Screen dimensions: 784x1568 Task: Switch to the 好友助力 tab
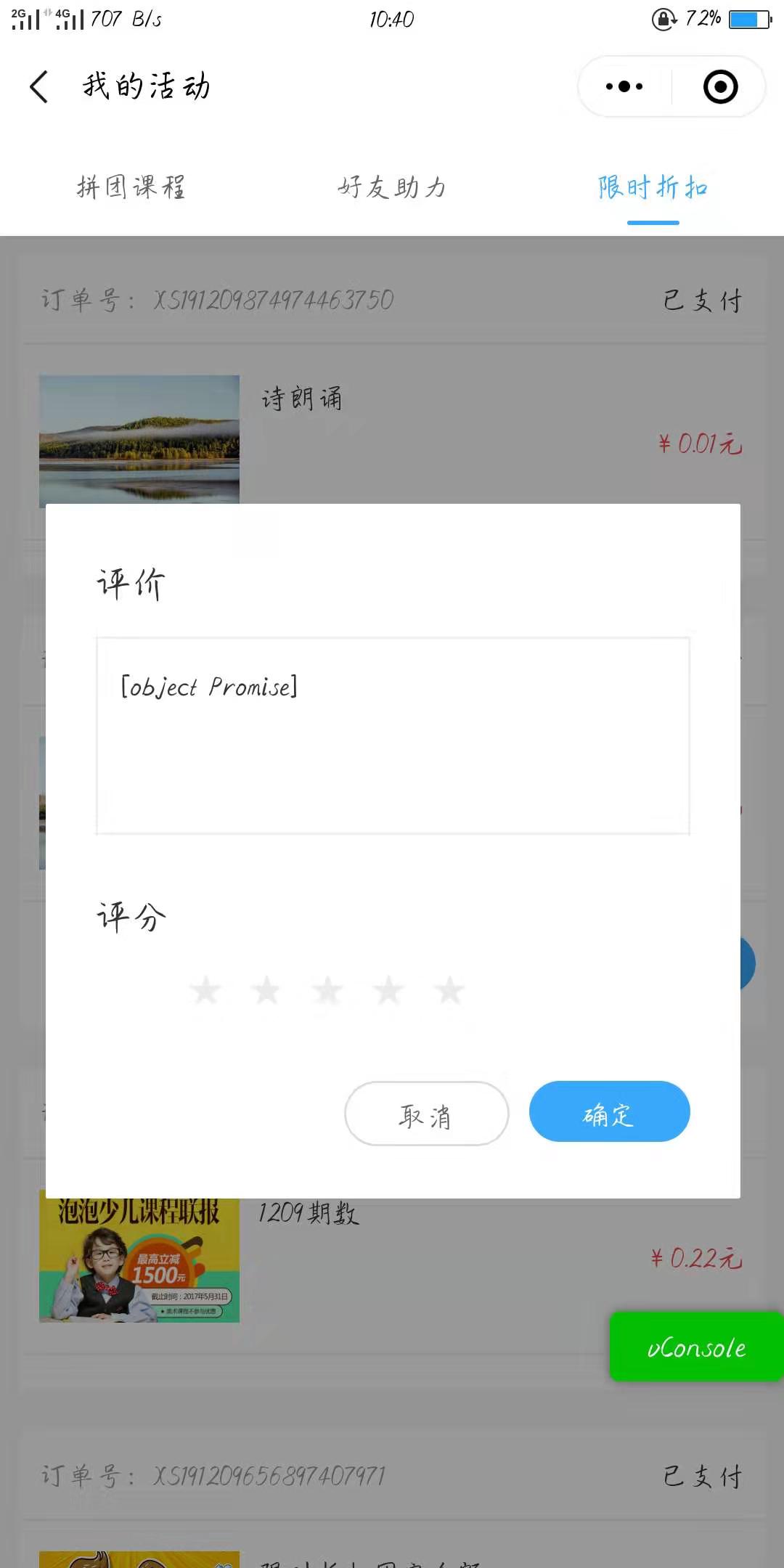pyautogui.click(x=392, y=187)
